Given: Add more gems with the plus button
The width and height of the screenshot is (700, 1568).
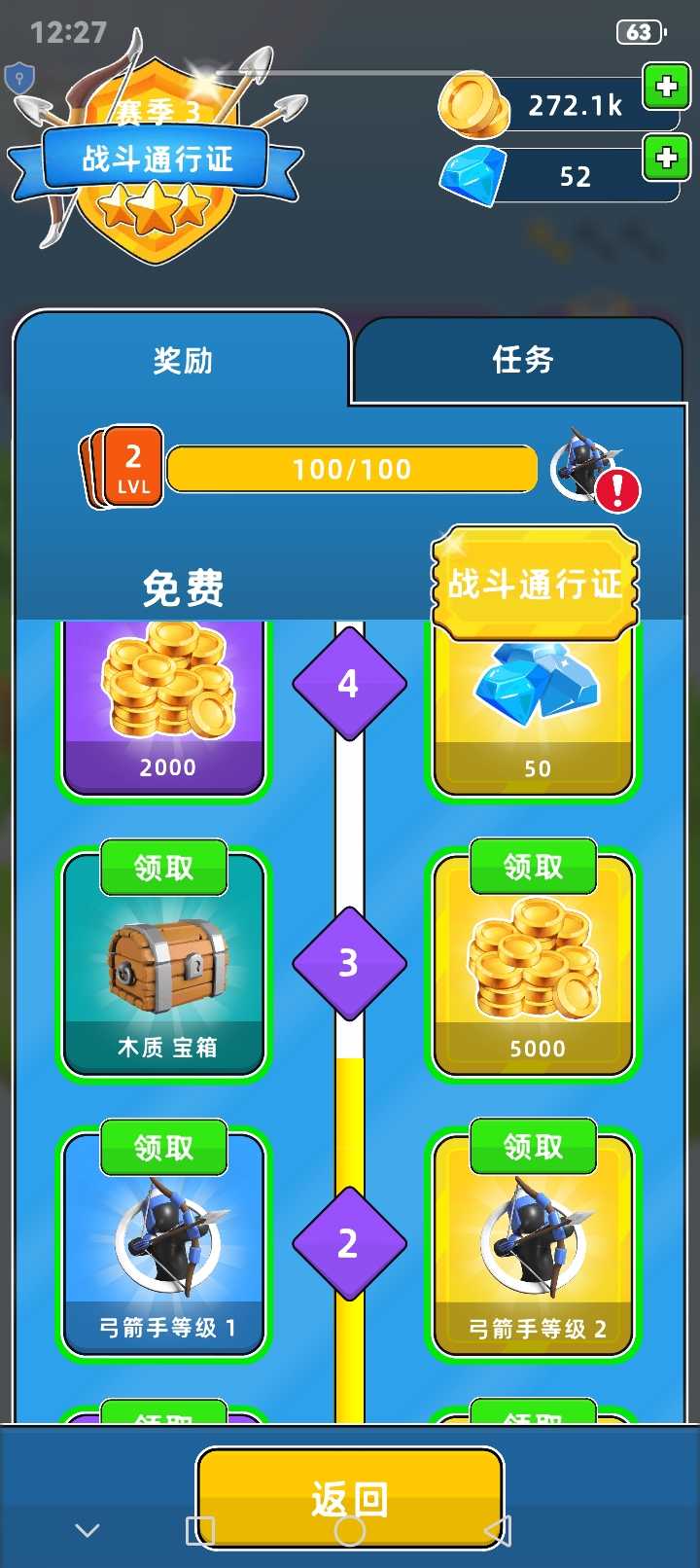Looking at the screenshot, I should coord(666,158).
